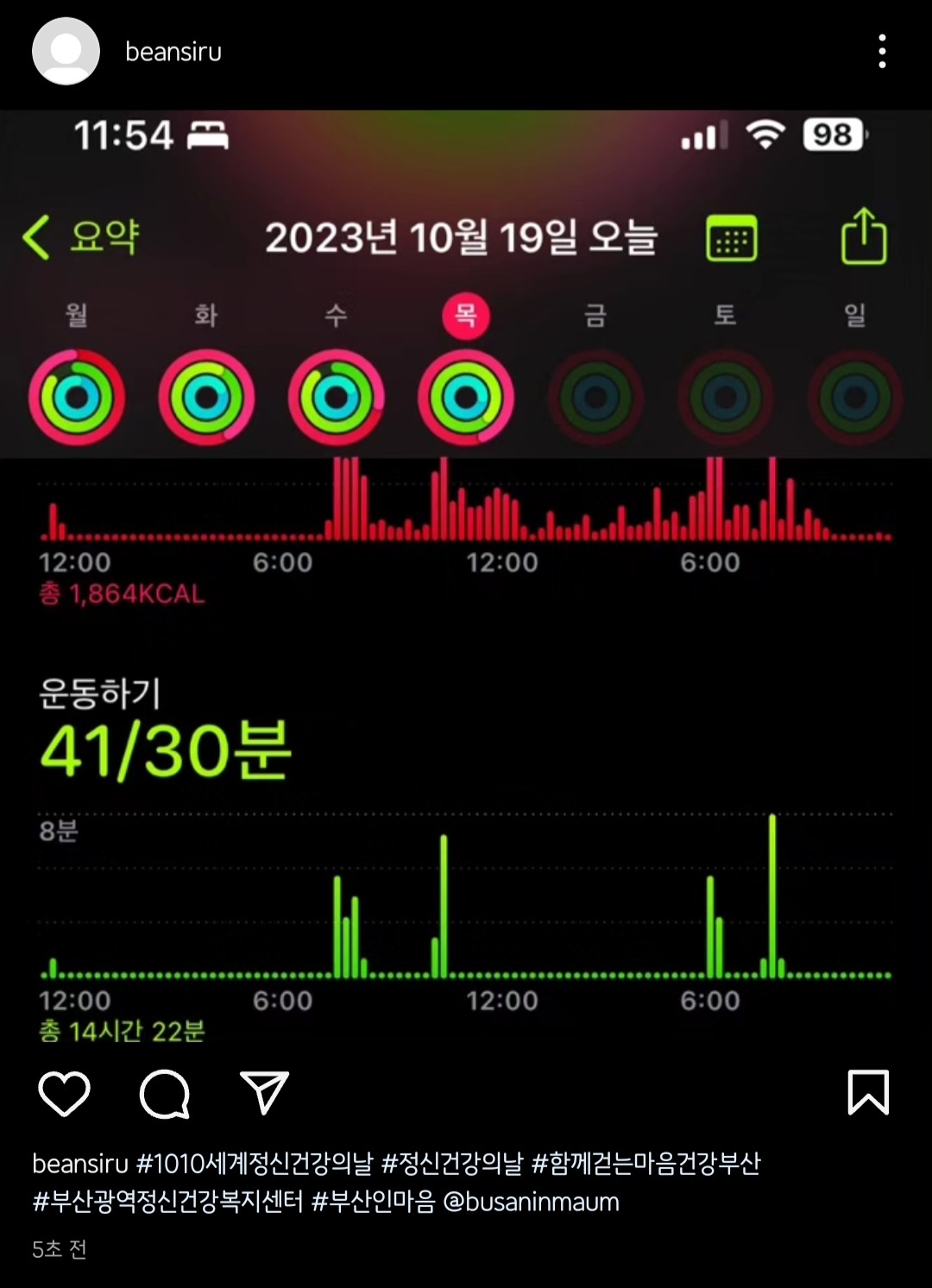The height and width of the screenshot is (1288, 932).
Task: Open hashtag #1010세계정신건강의날
Action: 255,1164
